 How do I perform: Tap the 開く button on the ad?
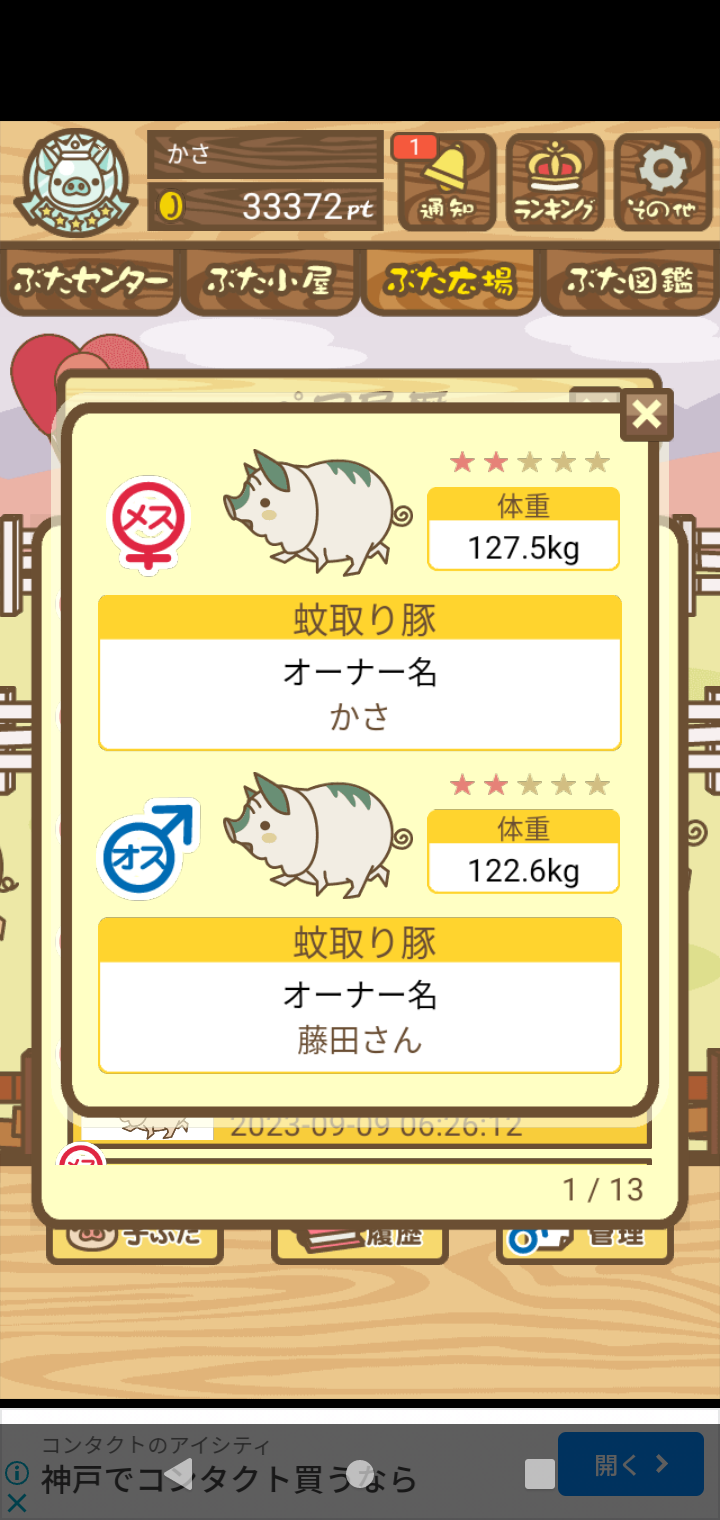[630, 1464]
